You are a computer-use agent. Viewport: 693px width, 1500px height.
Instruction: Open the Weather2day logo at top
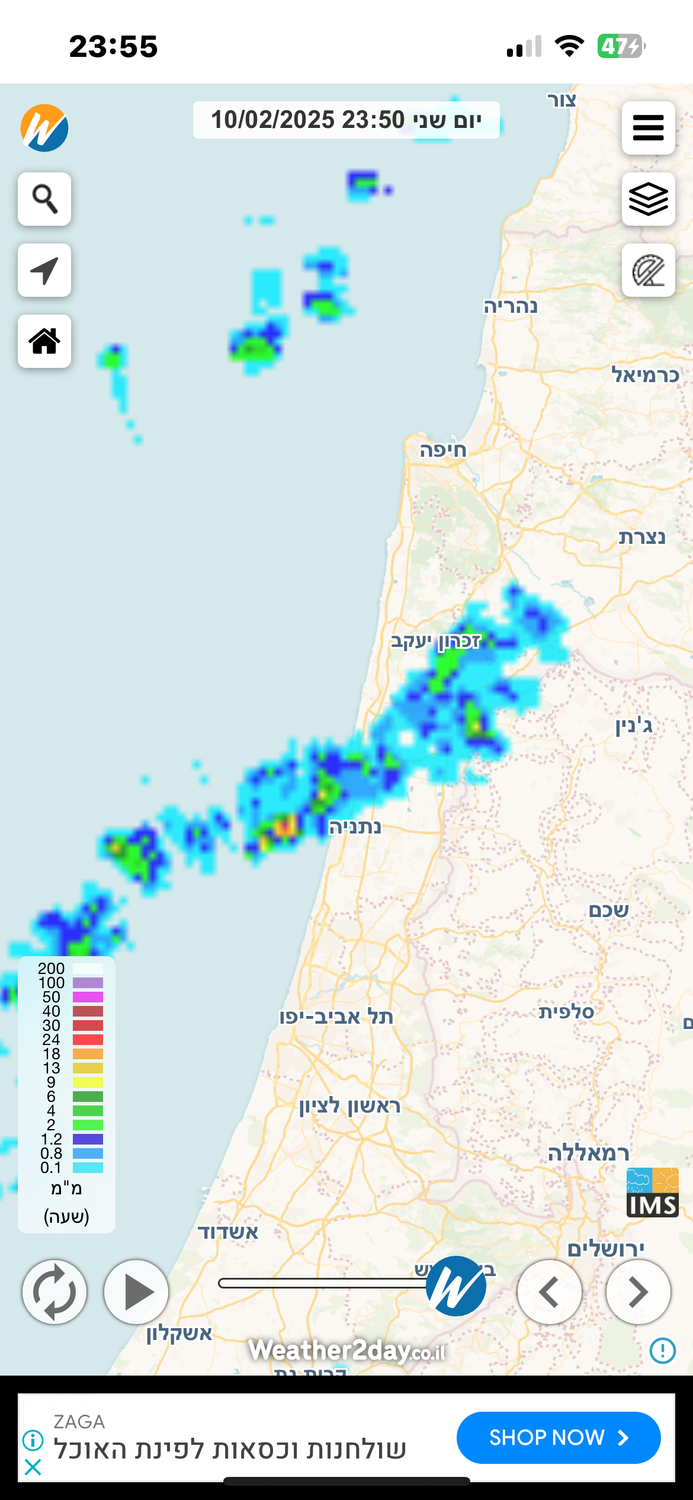(44, 128)
